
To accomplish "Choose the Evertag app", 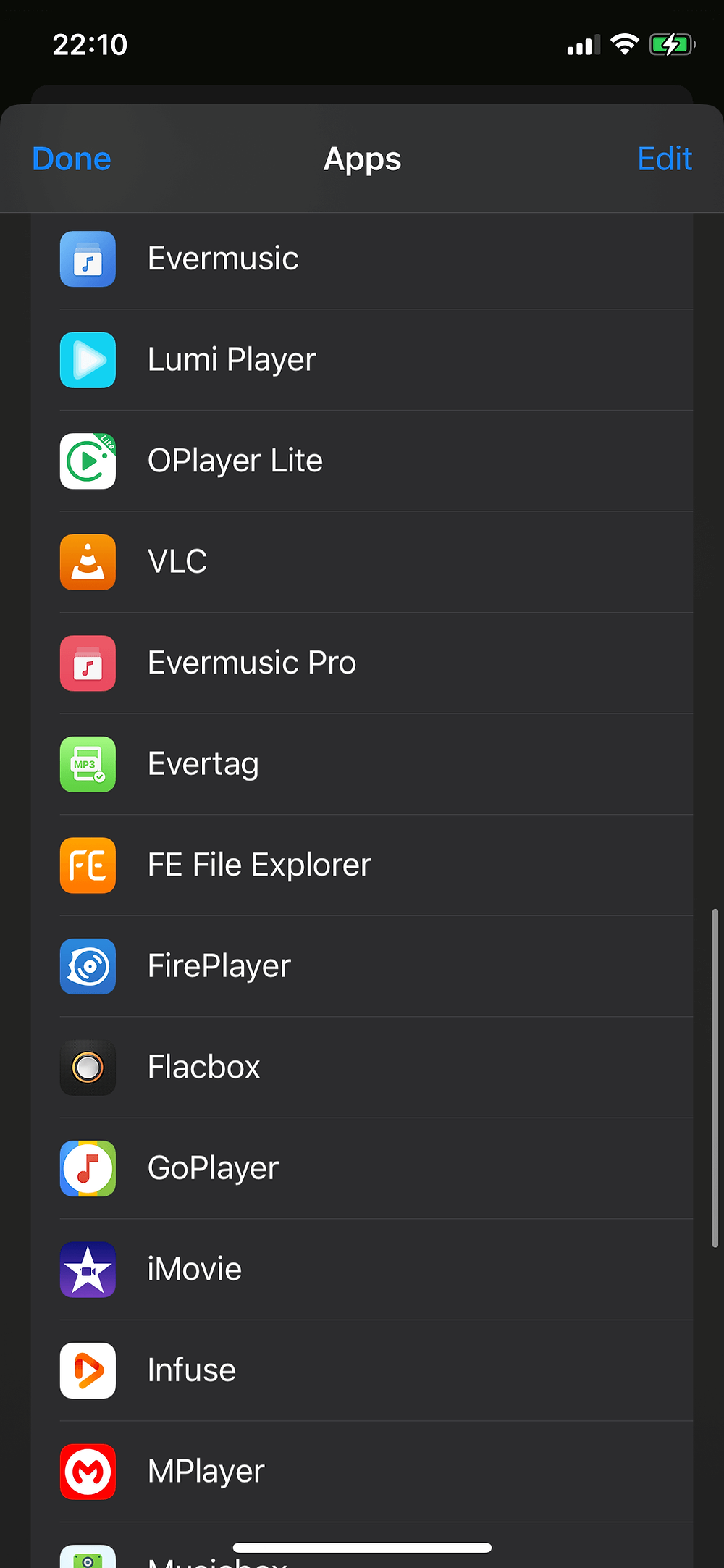I will [362, 764].
